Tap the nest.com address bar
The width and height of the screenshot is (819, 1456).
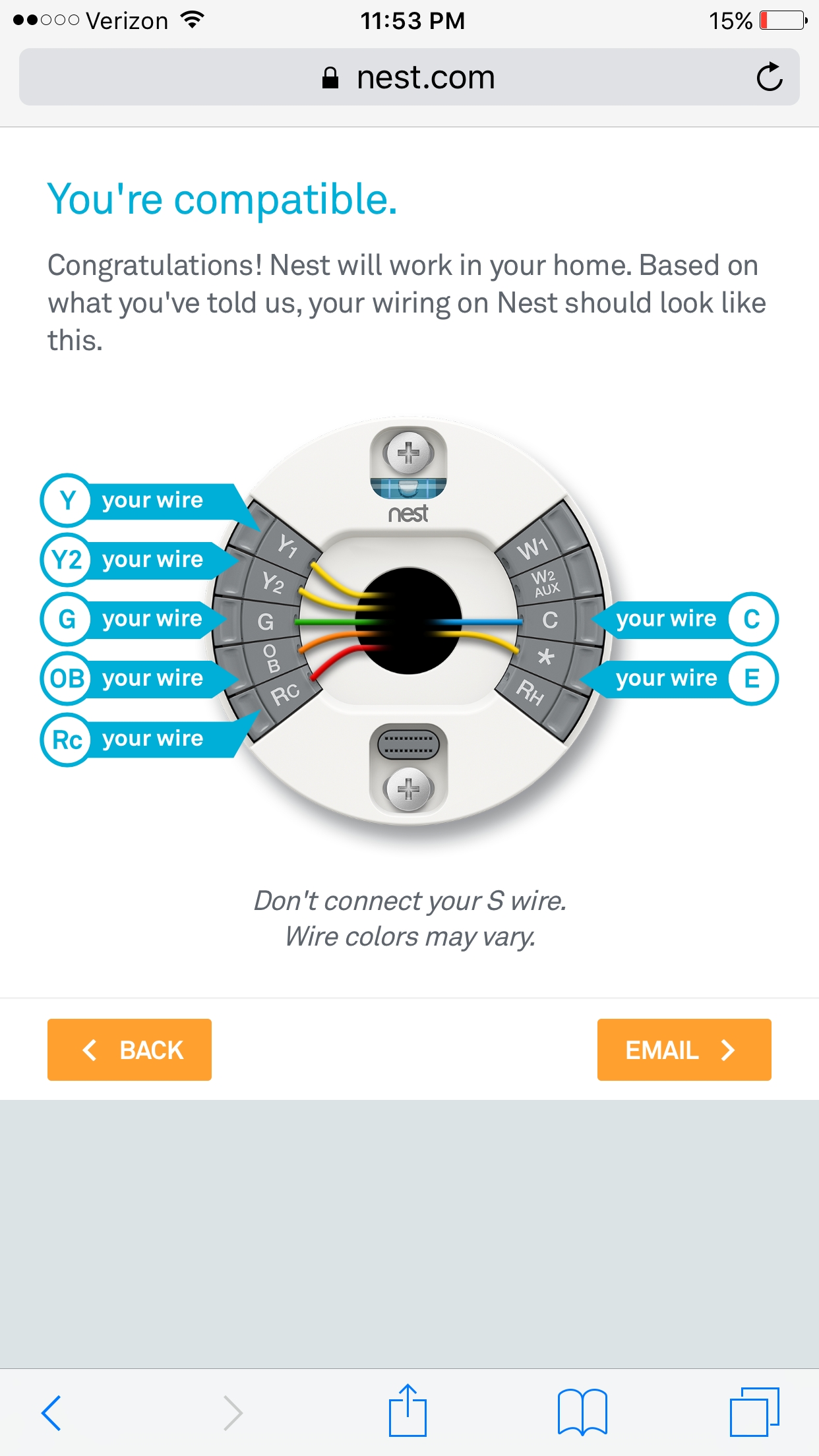pos(409,77)
